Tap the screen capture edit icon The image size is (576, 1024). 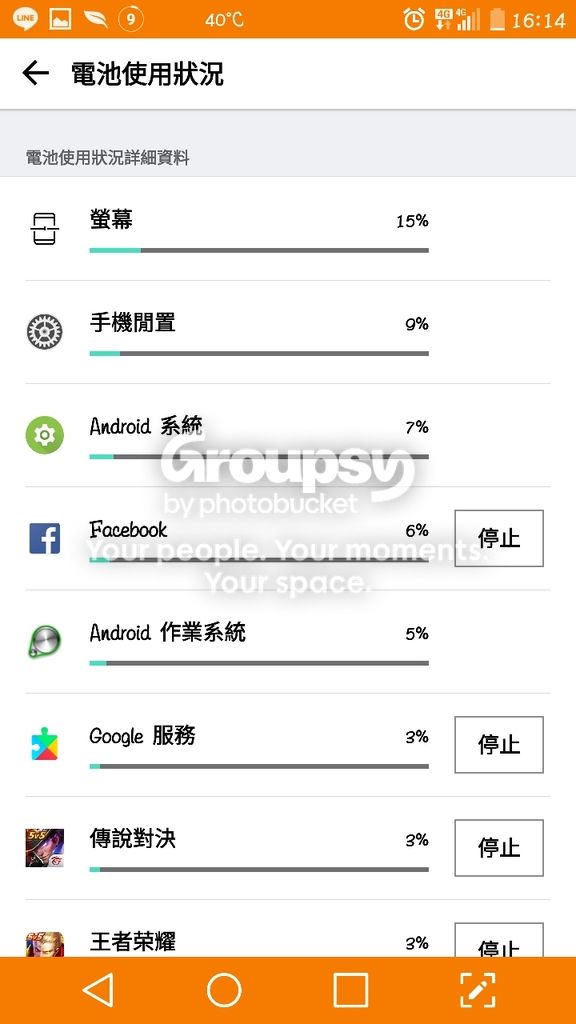[477, 990]
